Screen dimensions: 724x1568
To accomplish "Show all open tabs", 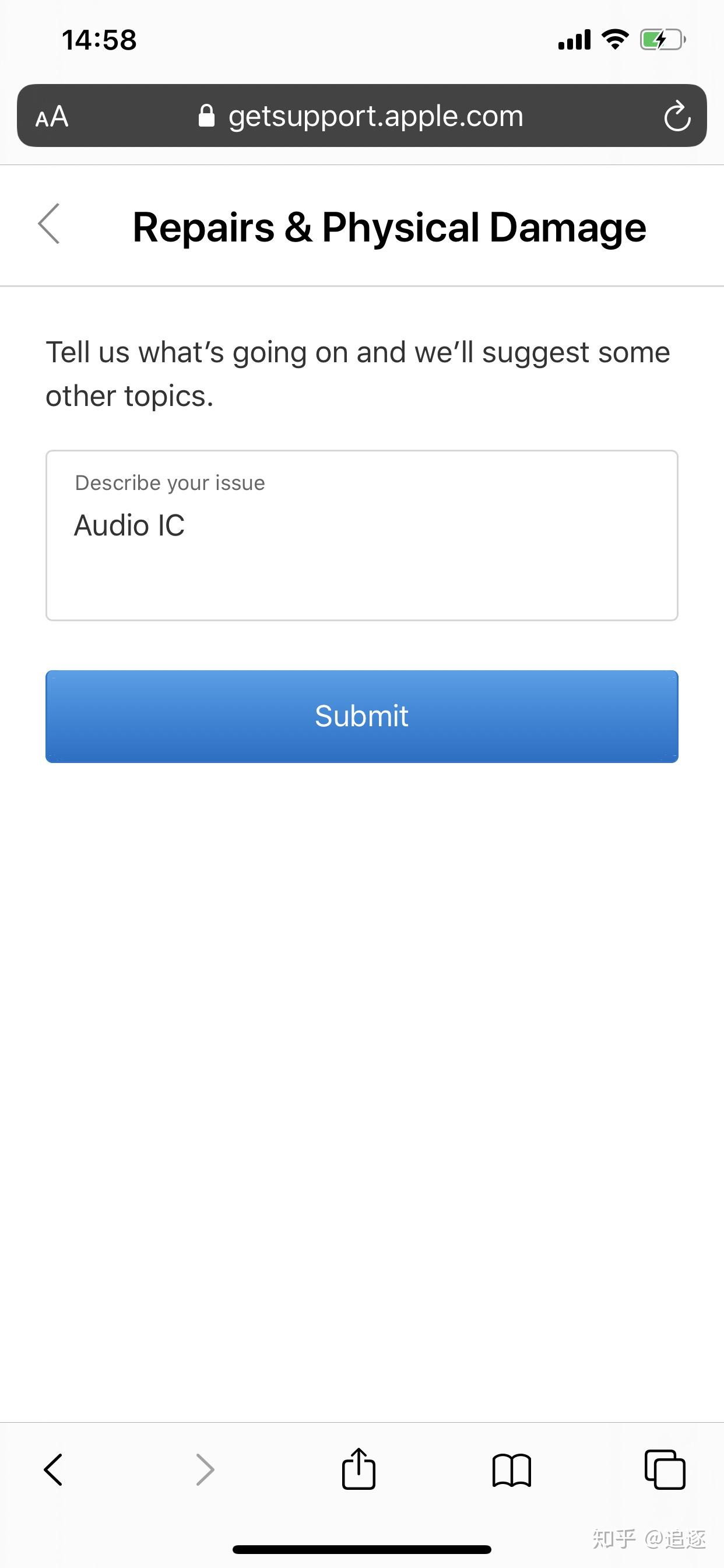I will [x=665, y=1469].
